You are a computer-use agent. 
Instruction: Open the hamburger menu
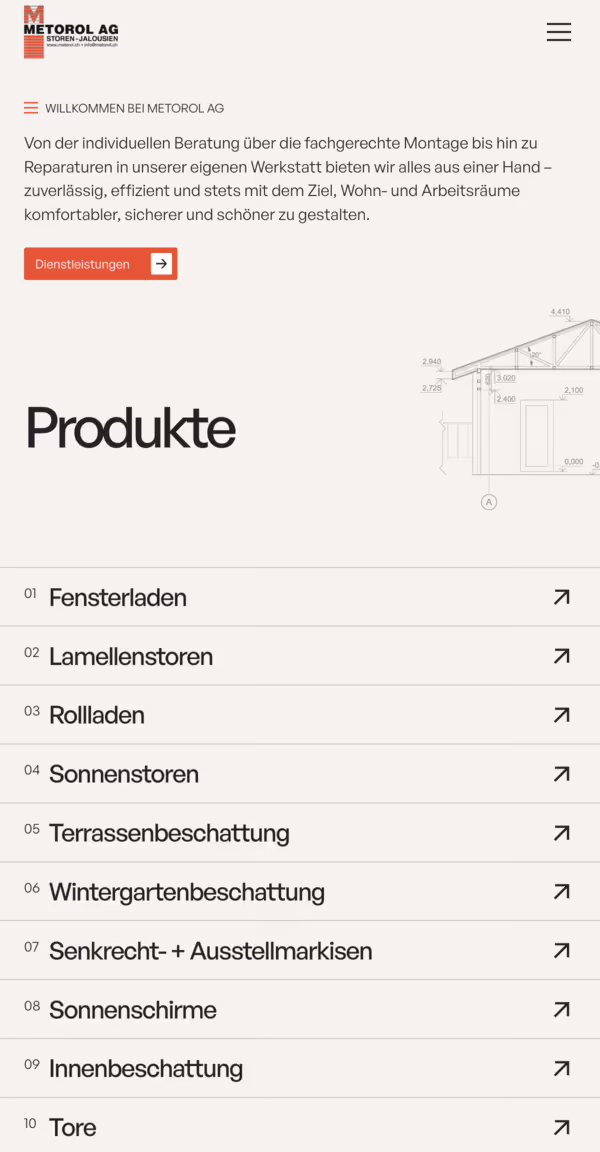558,32
